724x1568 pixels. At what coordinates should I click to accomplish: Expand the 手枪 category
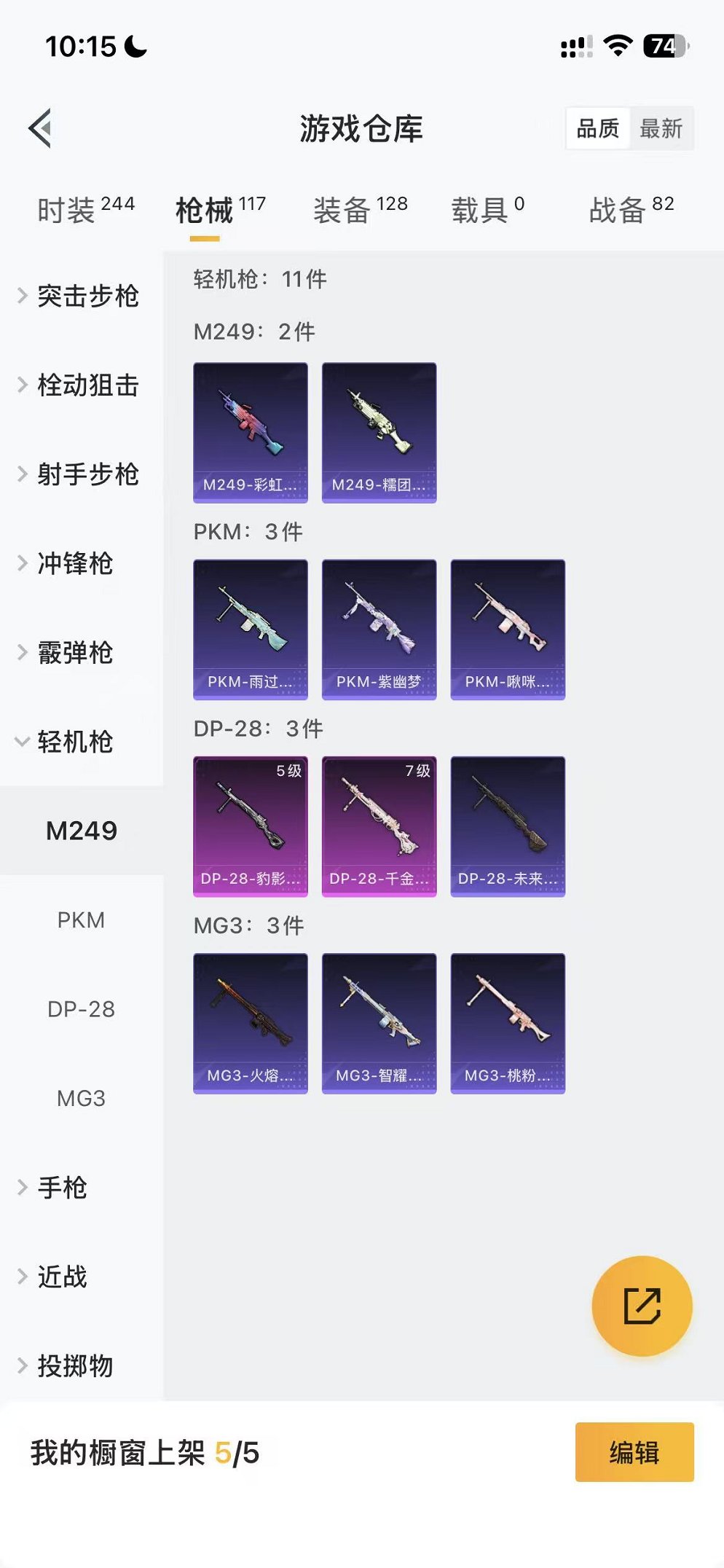62,1188
